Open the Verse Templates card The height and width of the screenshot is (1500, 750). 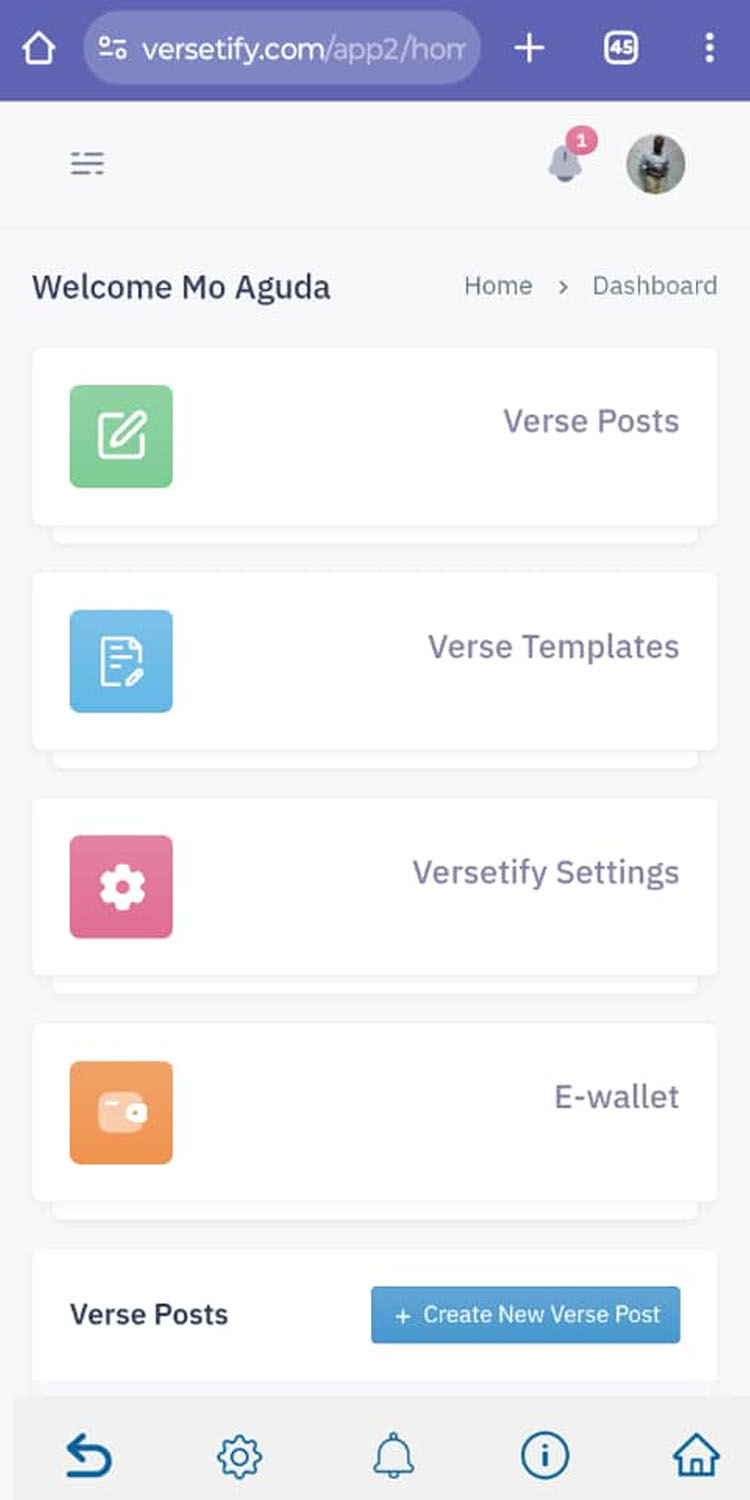pos(374,661)
